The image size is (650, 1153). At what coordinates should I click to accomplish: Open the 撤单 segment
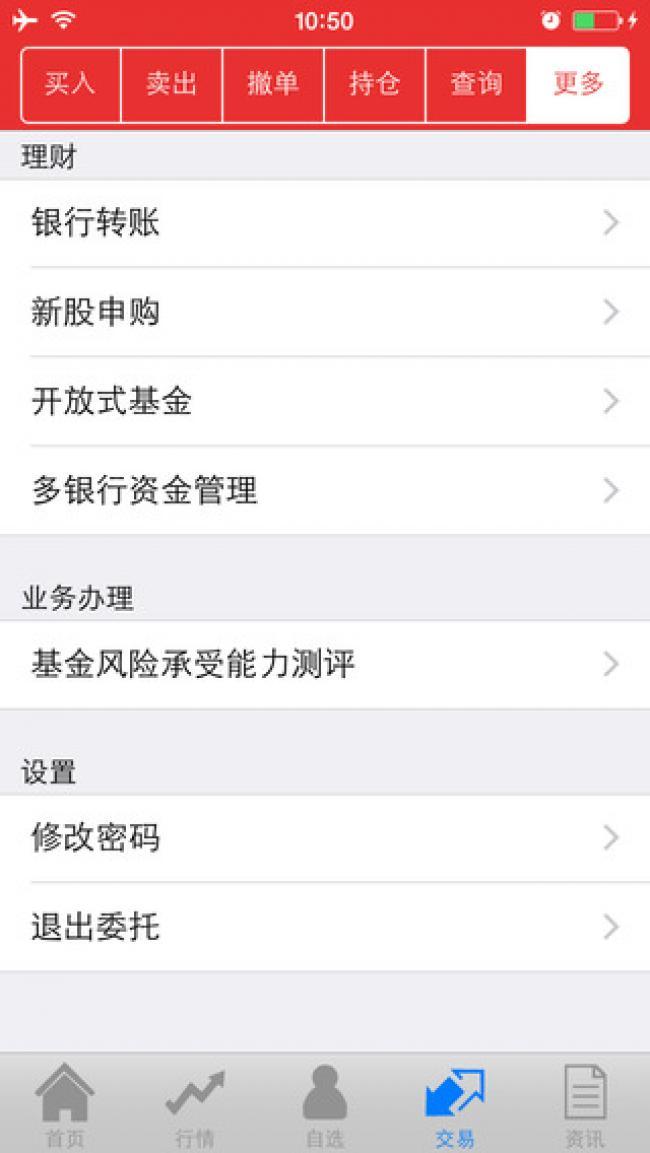[273, 85]
